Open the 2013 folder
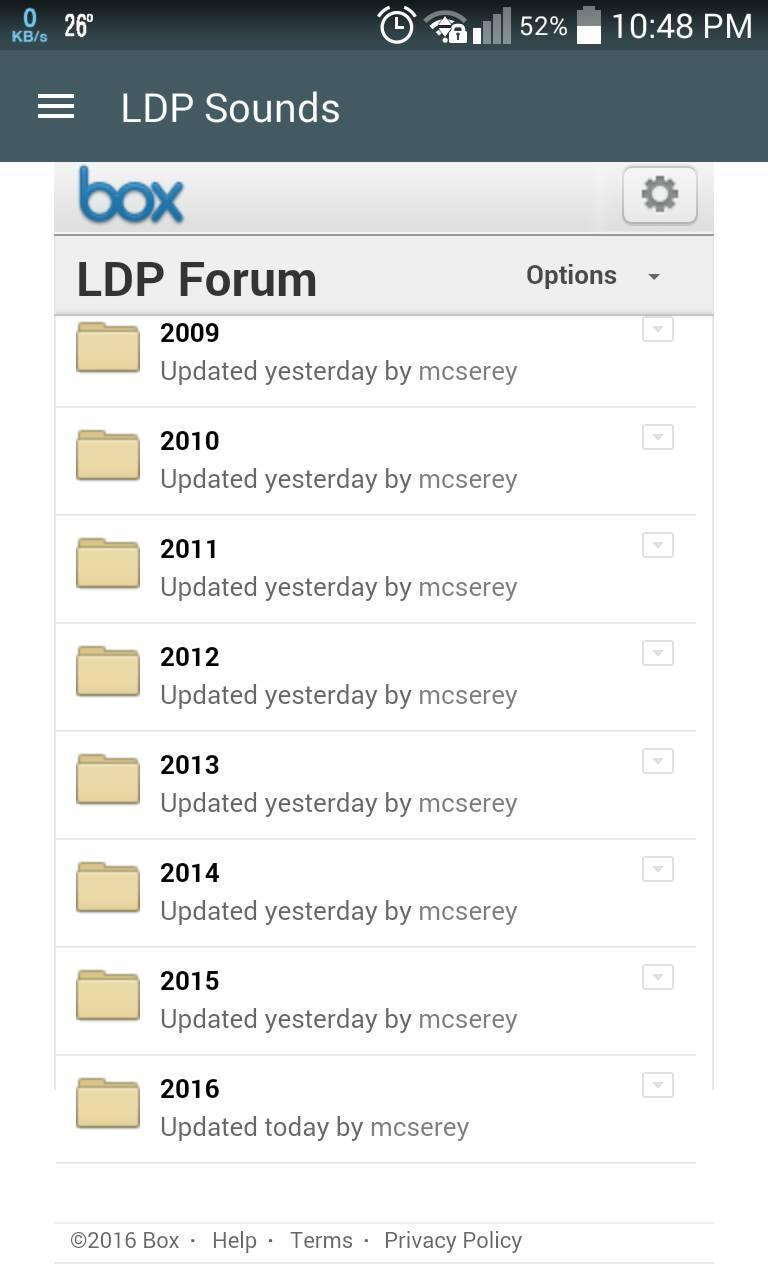 [x=189, y=765]
